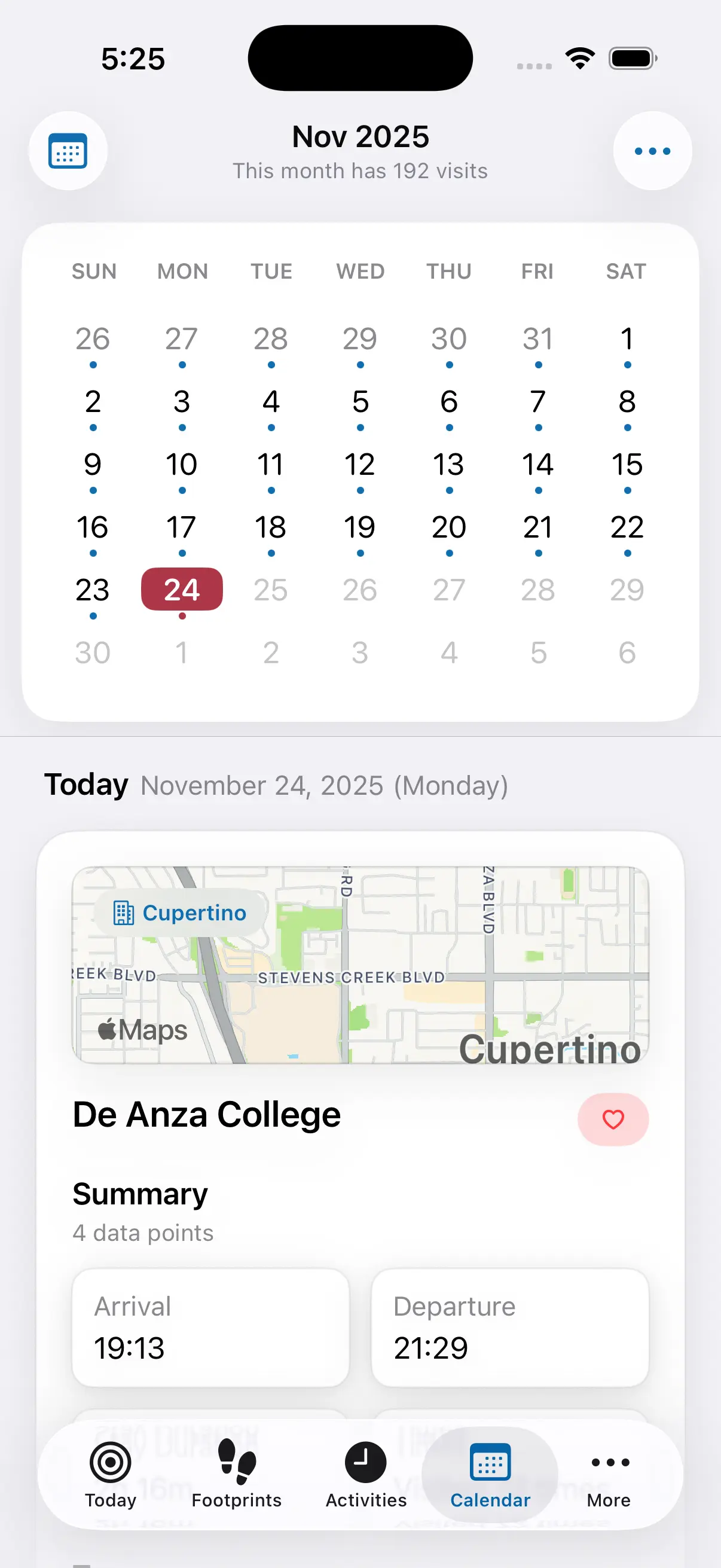
Task: Tap the Apple Maps logo on the map
Action: pyautogui.click(x=142, y=1028)
